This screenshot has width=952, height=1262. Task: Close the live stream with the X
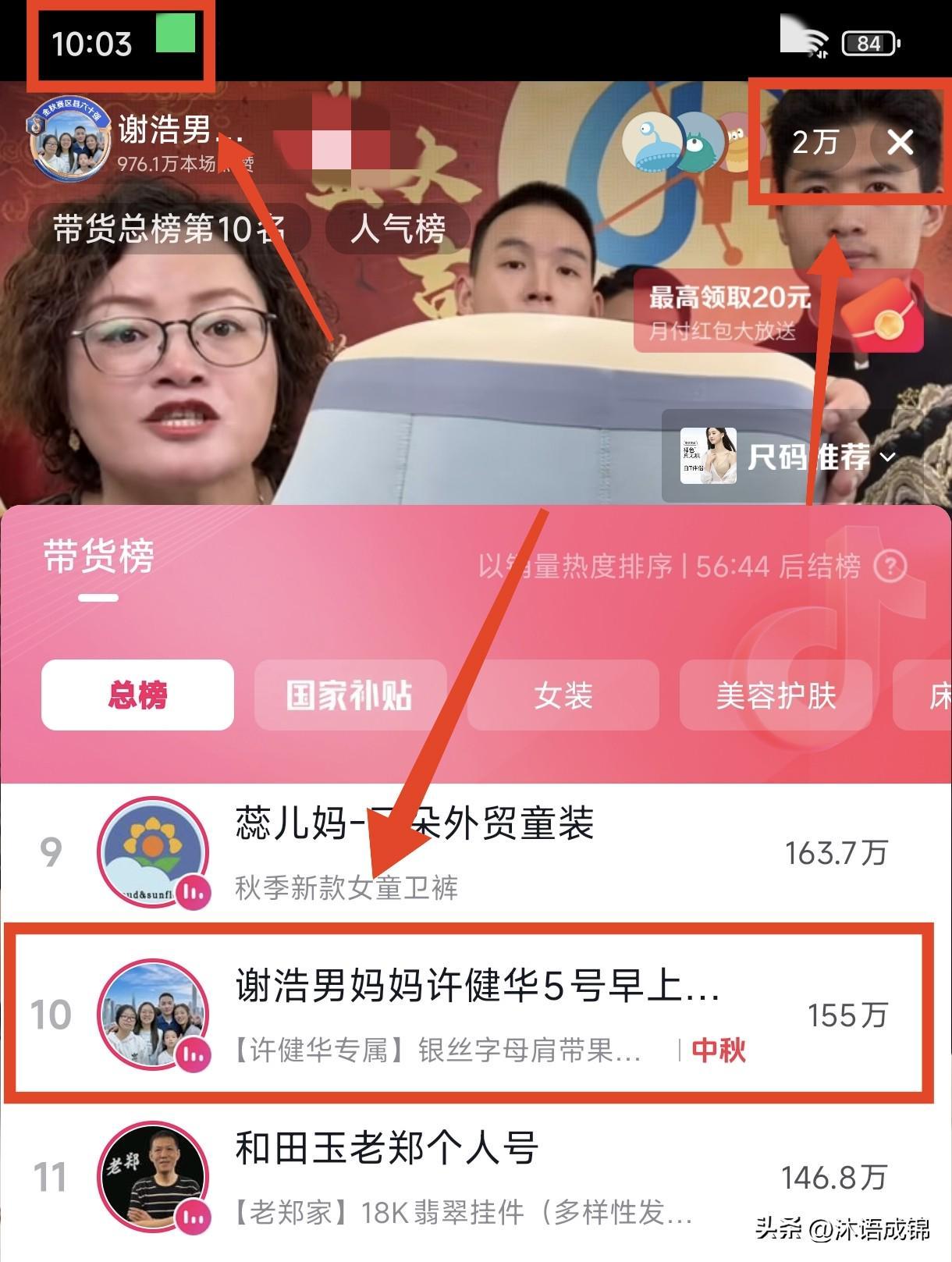tap(900, 142)
